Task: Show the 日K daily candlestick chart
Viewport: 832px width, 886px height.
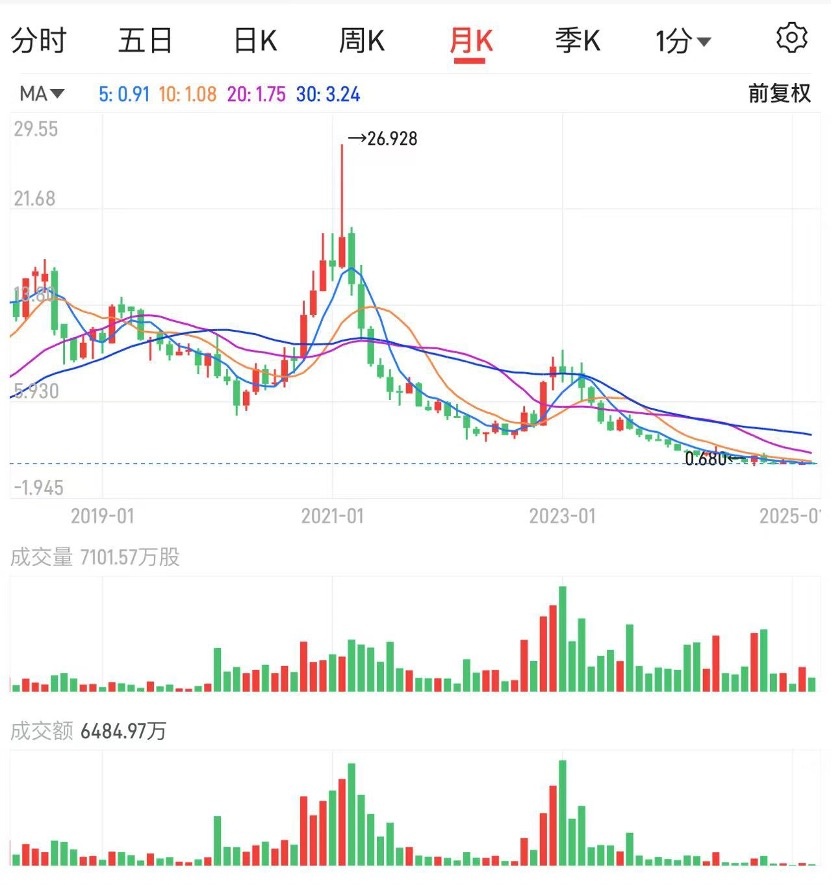Action: click(255, 41)
